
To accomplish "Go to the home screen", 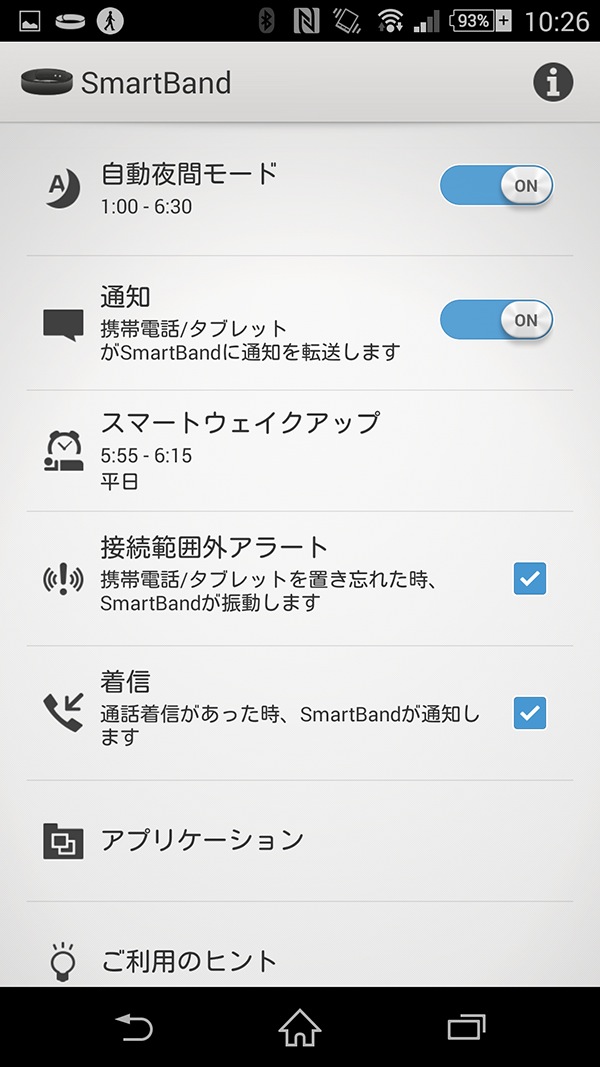I will pyautogui.click(x=300, y=1027).
